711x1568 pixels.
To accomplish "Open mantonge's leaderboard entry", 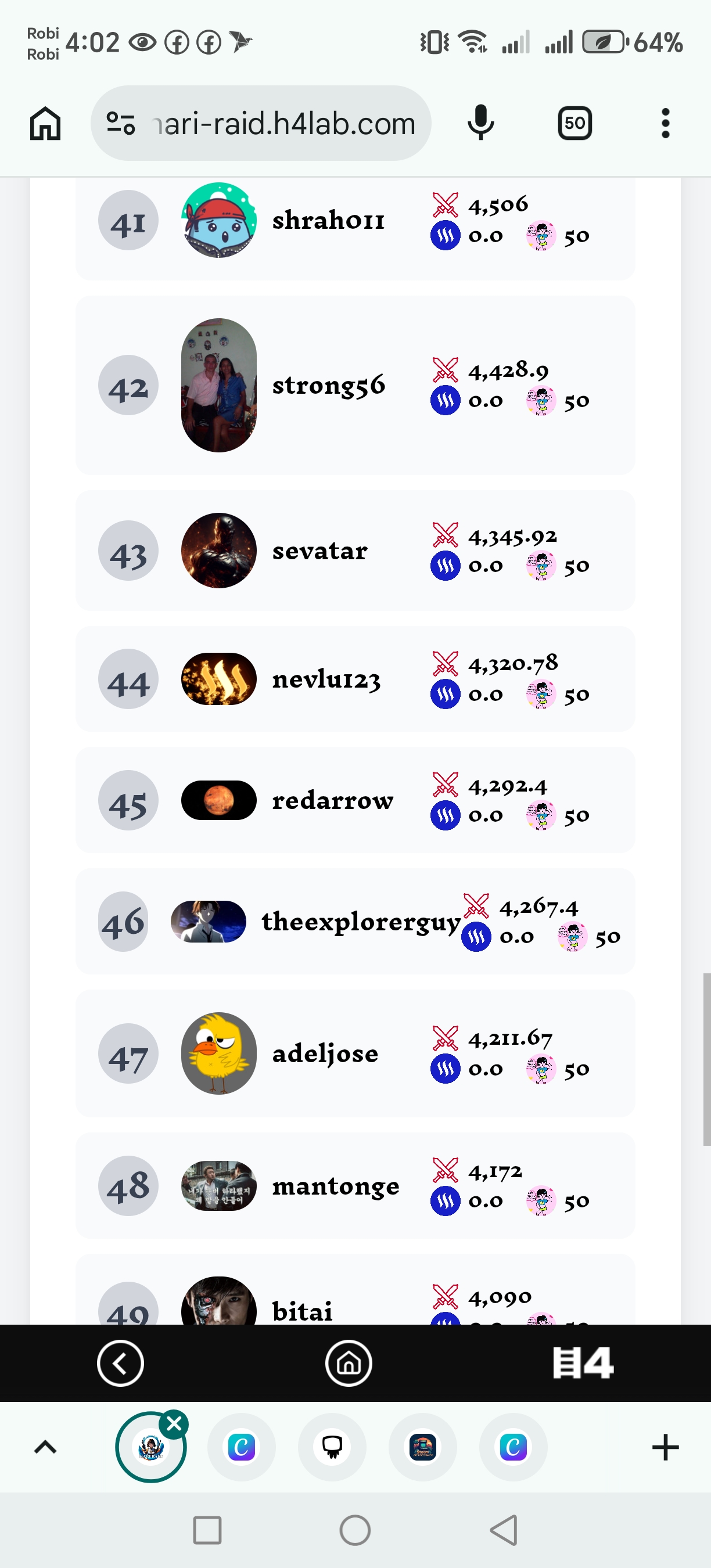I will [355, 1186].
